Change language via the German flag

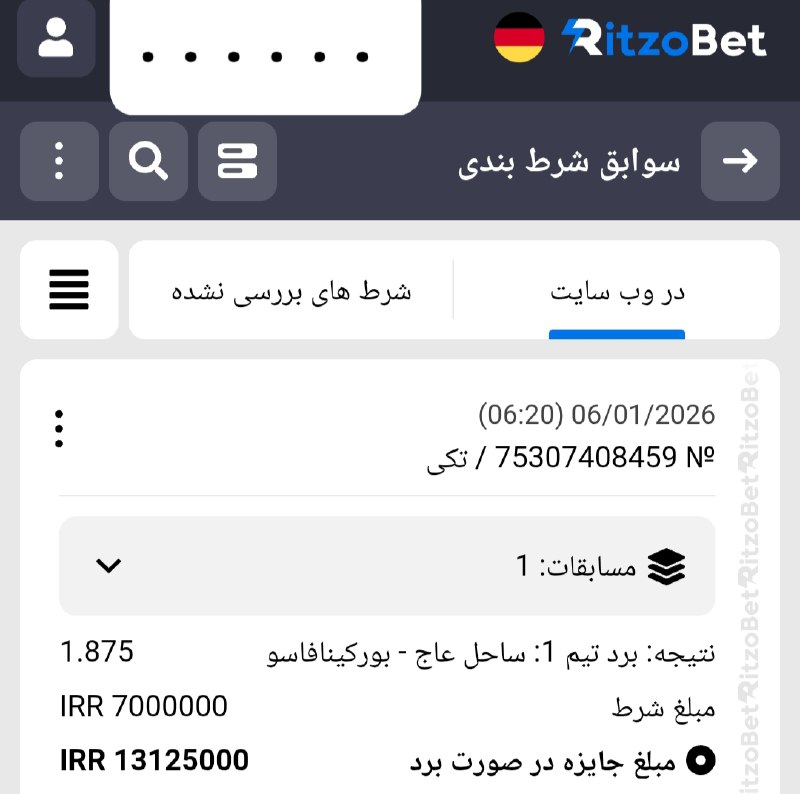(x=519, y=38)
